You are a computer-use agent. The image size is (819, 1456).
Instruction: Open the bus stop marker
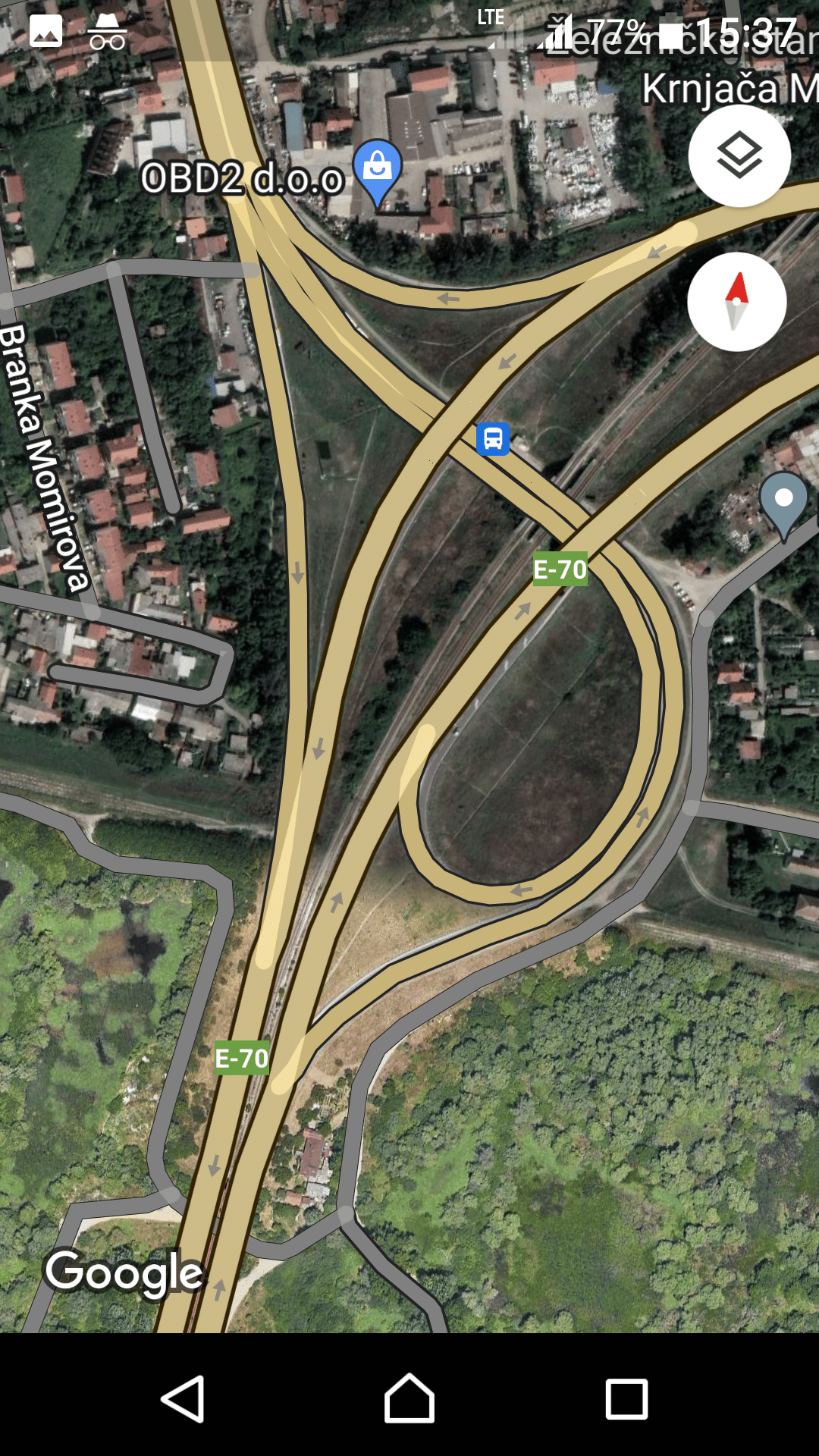coord(493,439)
